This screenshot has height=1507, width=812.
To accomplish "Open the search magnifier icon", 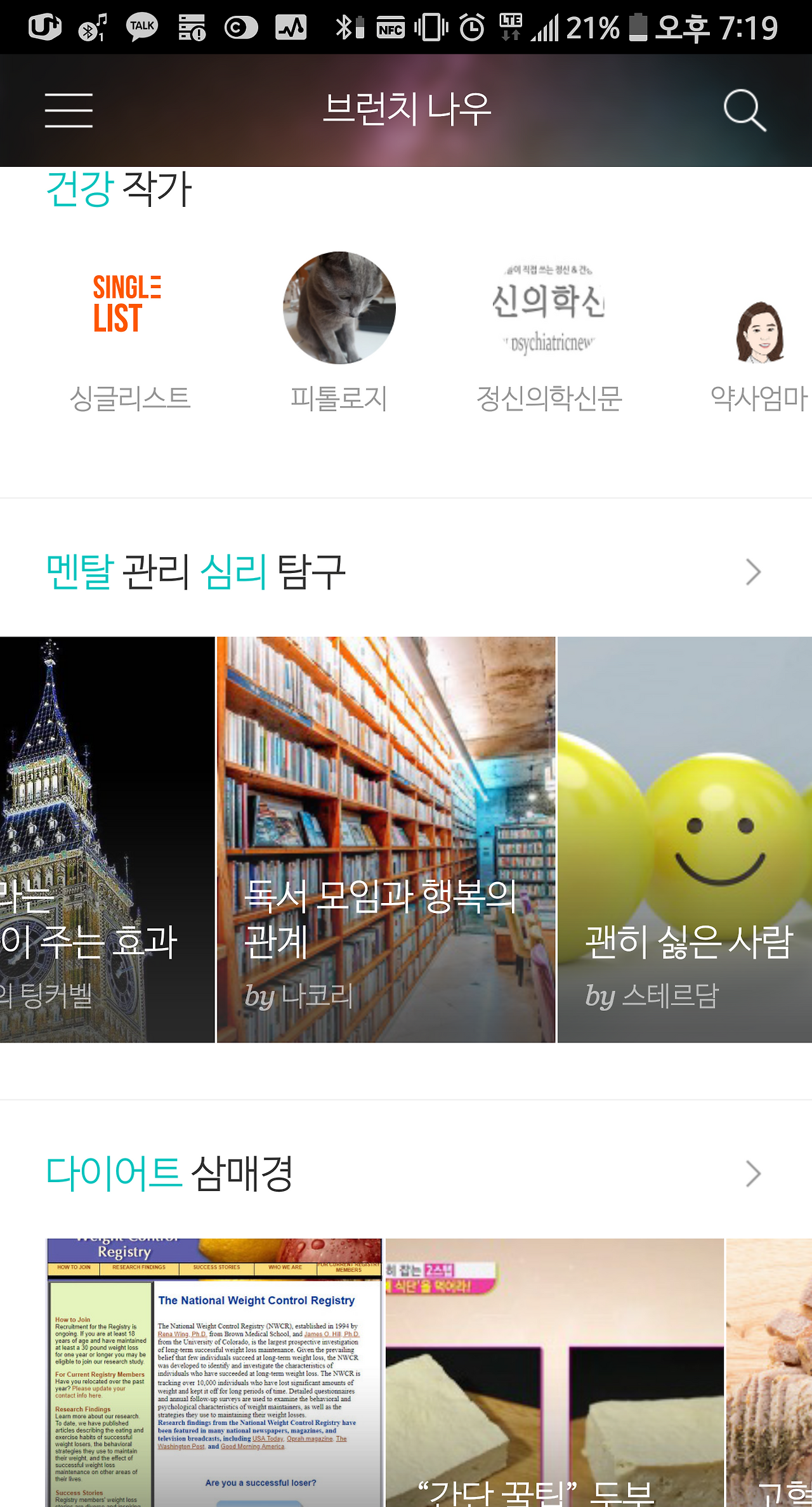I will coord(745,110).
